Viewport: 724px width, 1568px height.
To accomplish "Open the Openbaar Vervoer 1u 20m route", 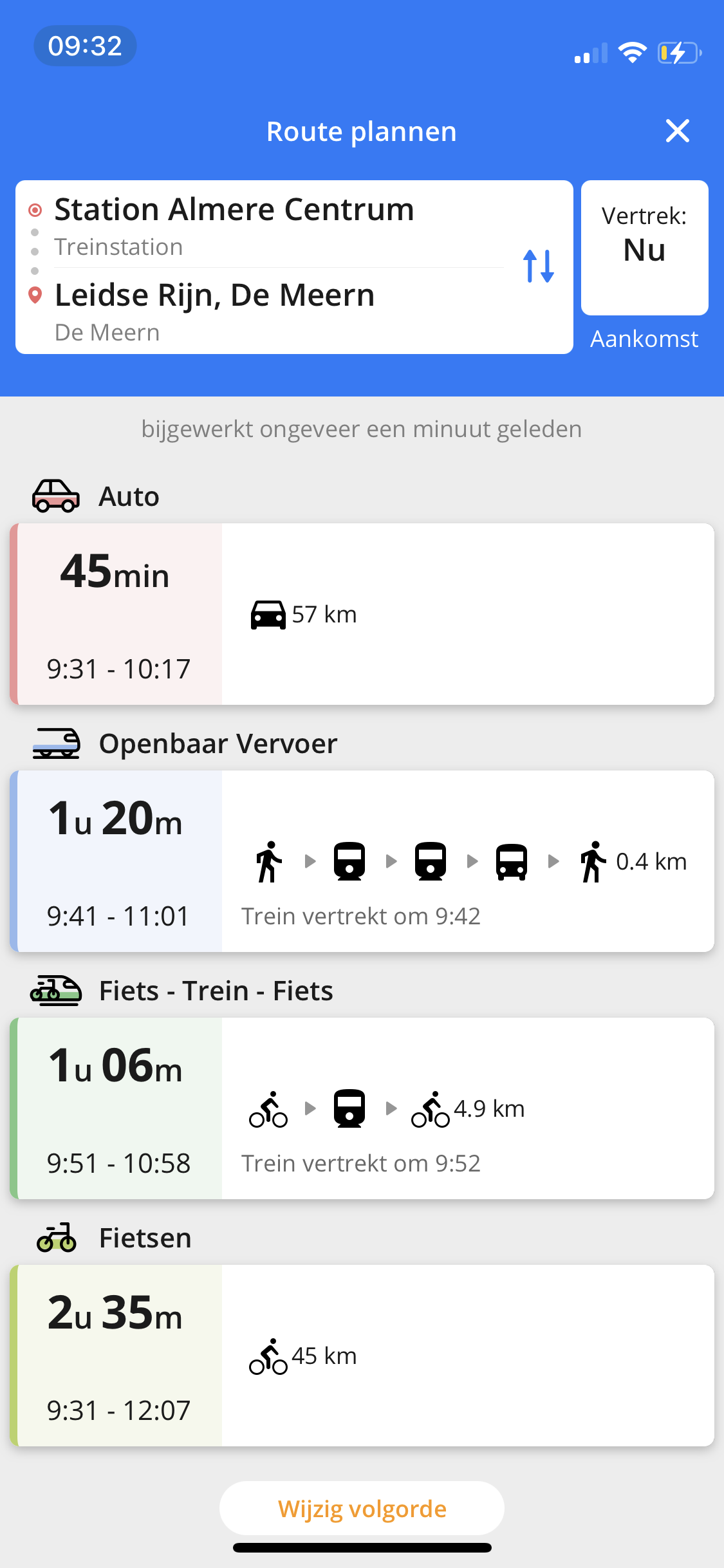I will 362,861.
